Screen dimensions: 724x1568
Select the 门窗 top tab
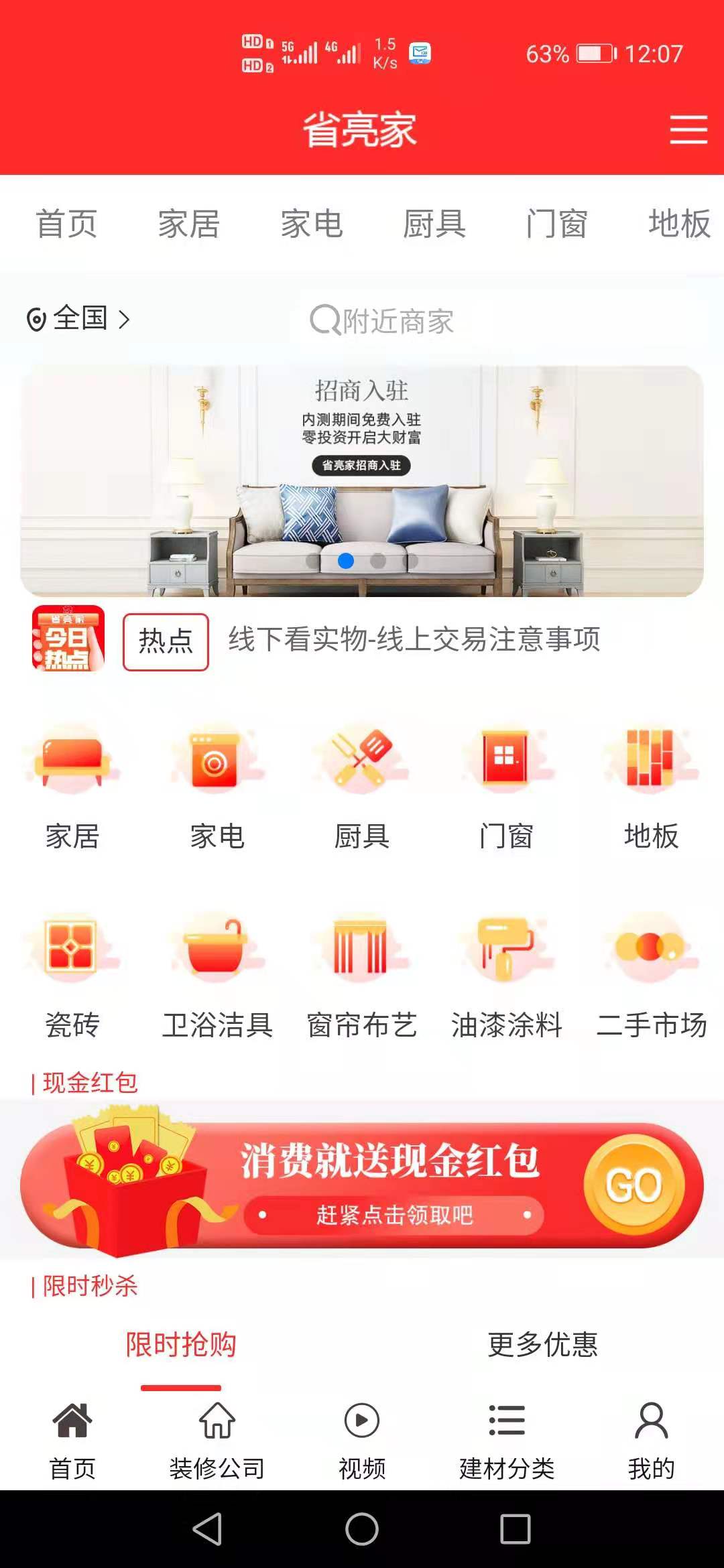click(x=556, y=224)
